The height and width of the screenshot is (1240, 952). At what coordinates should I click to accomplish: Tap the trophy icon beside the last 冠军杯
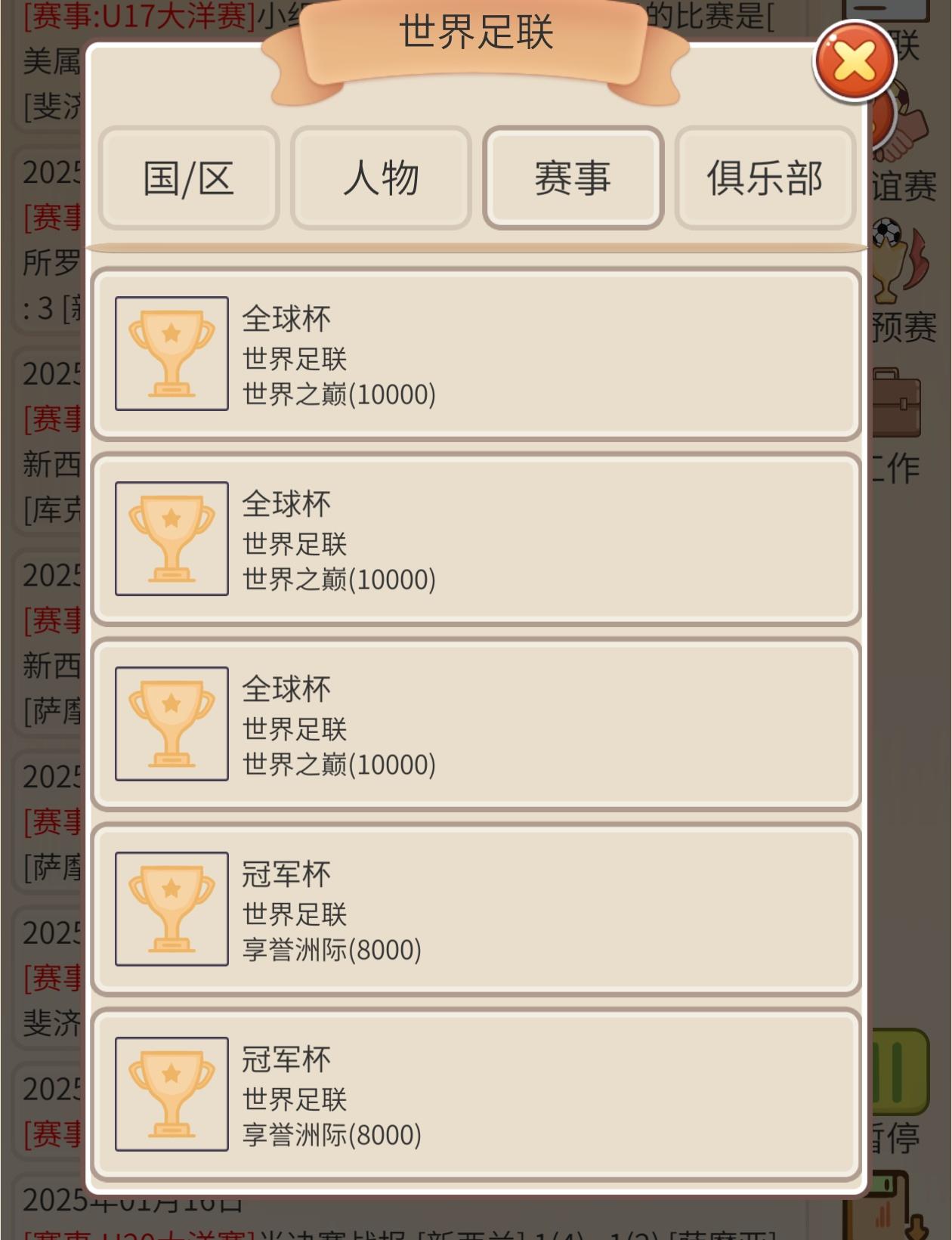pos(171,1094)
